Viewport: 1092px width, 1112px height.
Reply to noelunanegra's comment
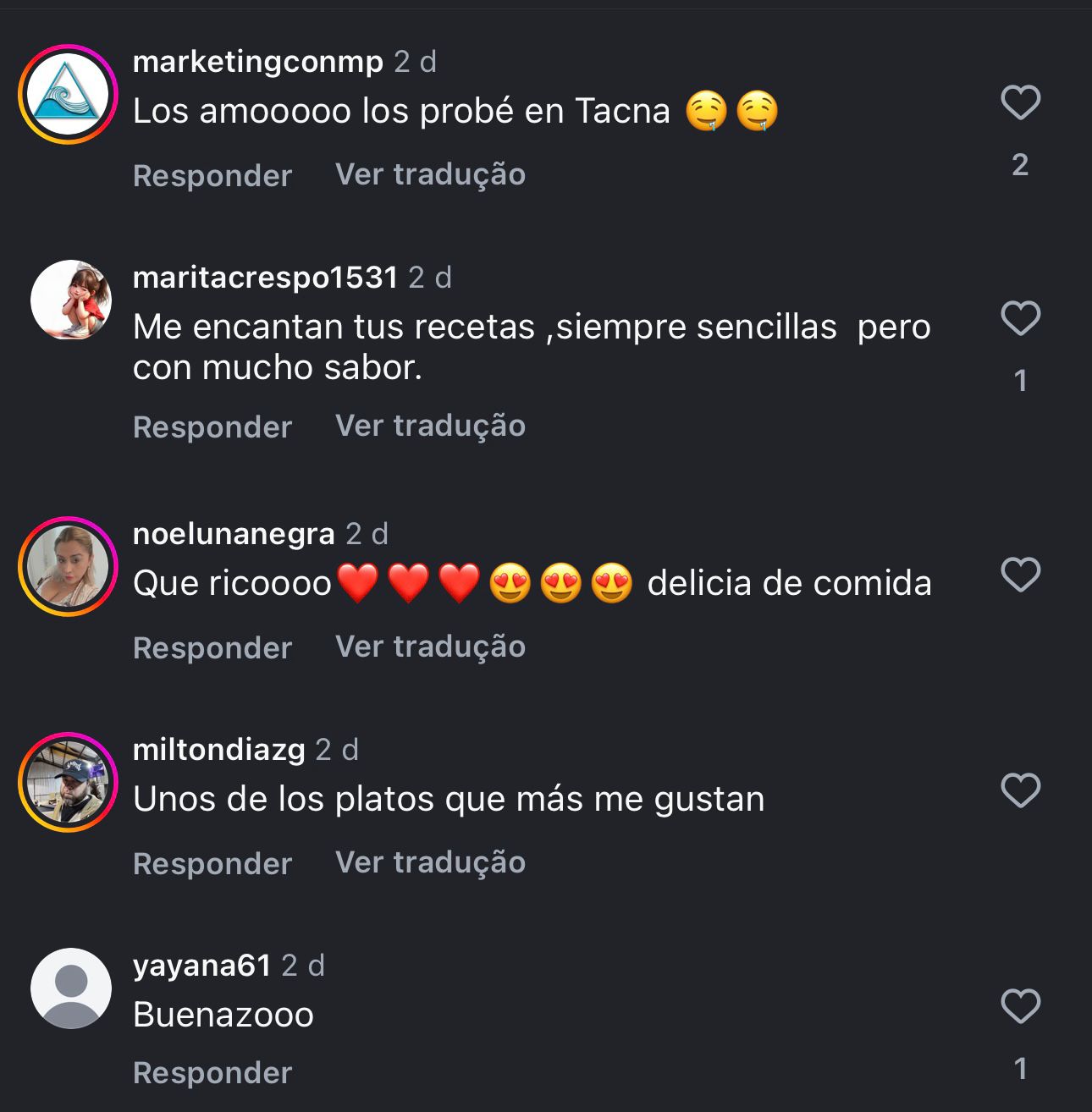[x=212, y=647]
